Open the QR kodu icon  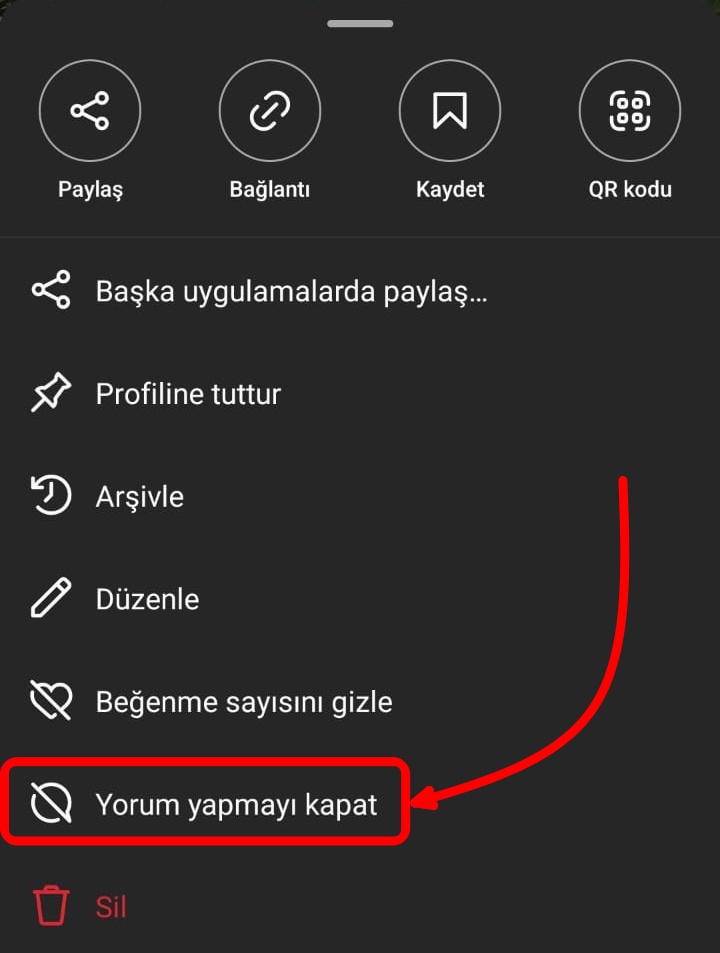630,110
